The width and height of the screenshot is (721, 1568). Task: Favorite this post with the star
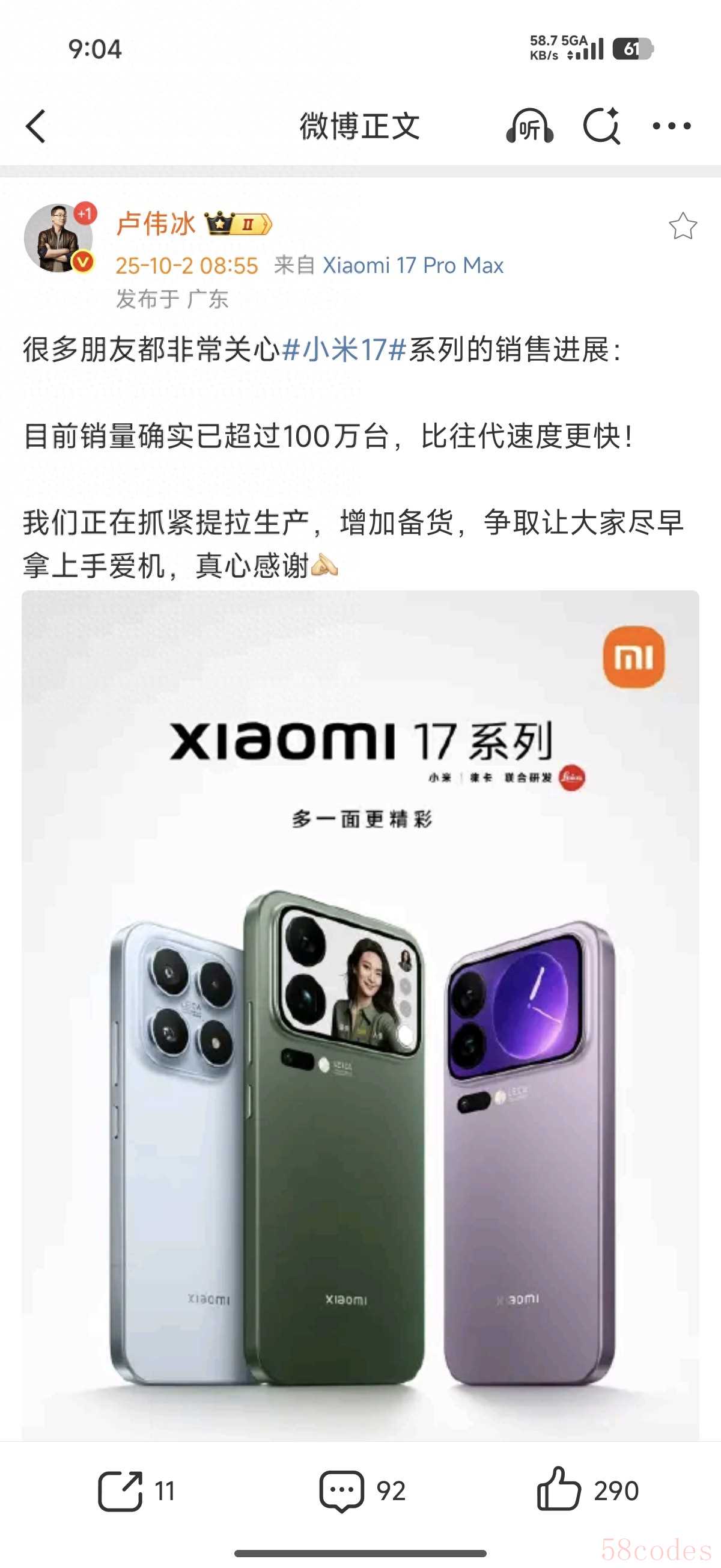[682, 227]
